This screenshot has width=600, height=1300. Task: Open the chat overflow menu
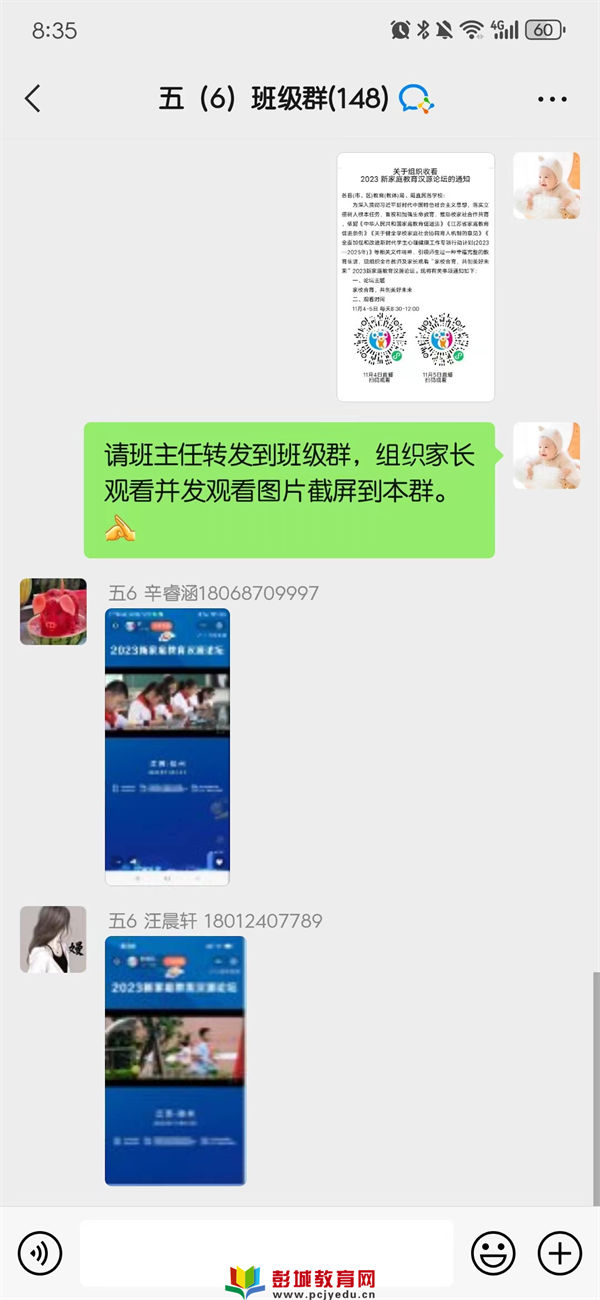coord(552,99)
